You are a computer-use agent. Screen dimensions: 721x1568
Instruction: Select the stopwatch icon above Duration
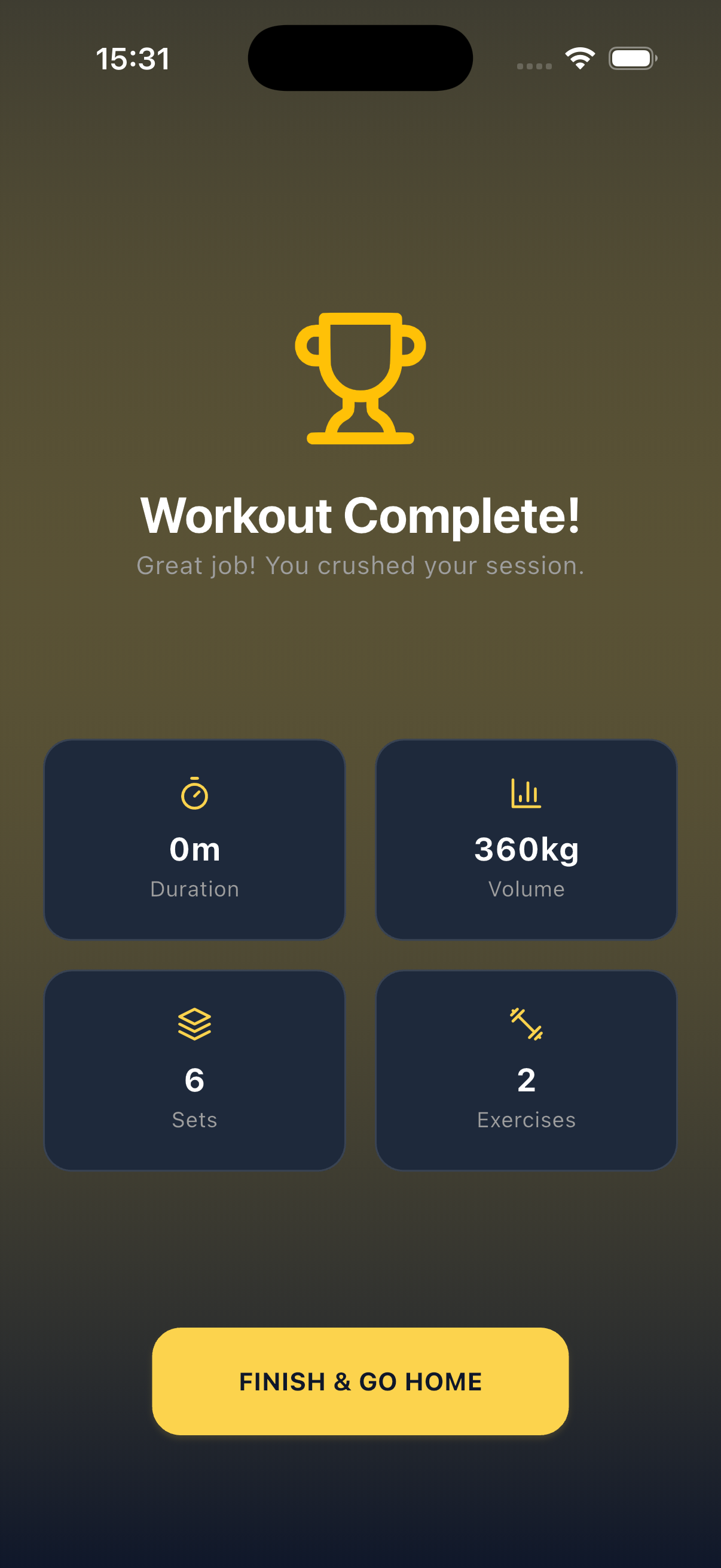click(194, 794)
